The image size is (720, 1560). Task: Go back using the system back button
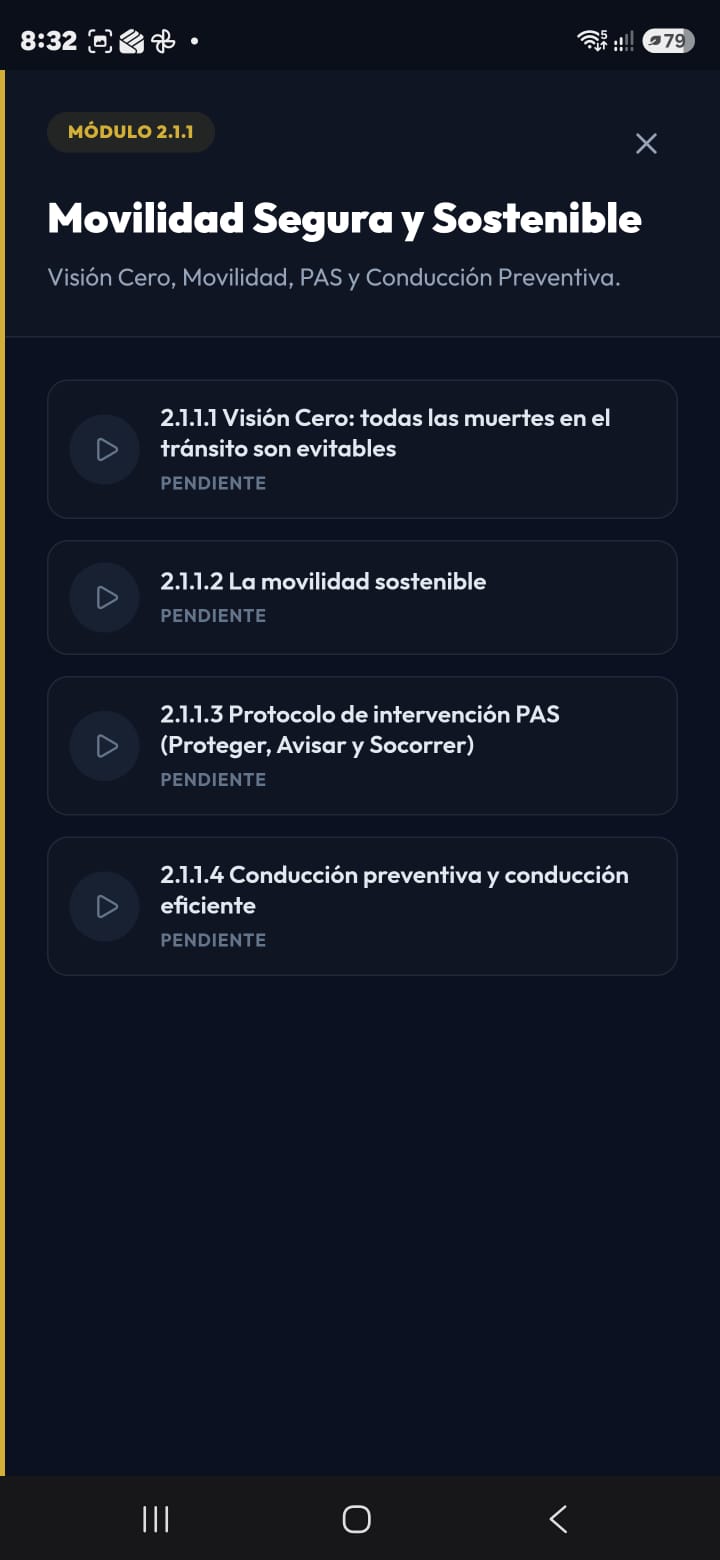(559, 1519)
